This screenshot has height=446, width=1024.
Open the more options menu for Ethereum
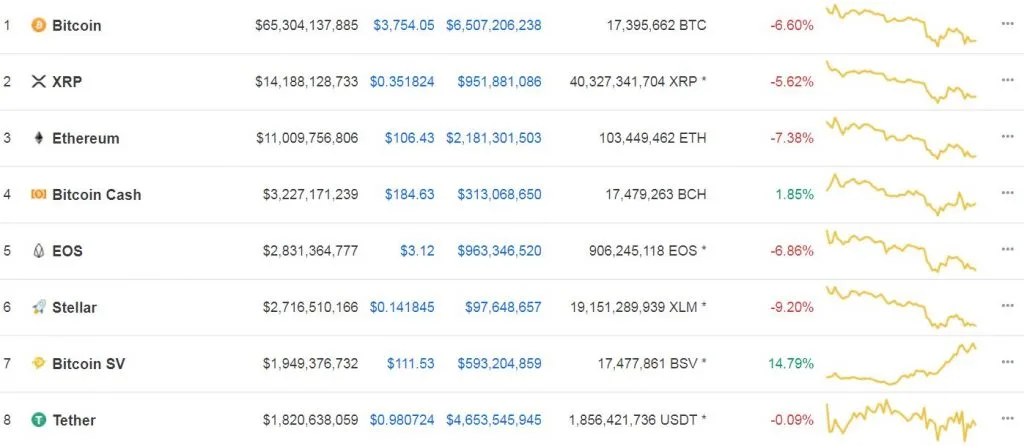pyautogui.click(x=1006, y=138)
